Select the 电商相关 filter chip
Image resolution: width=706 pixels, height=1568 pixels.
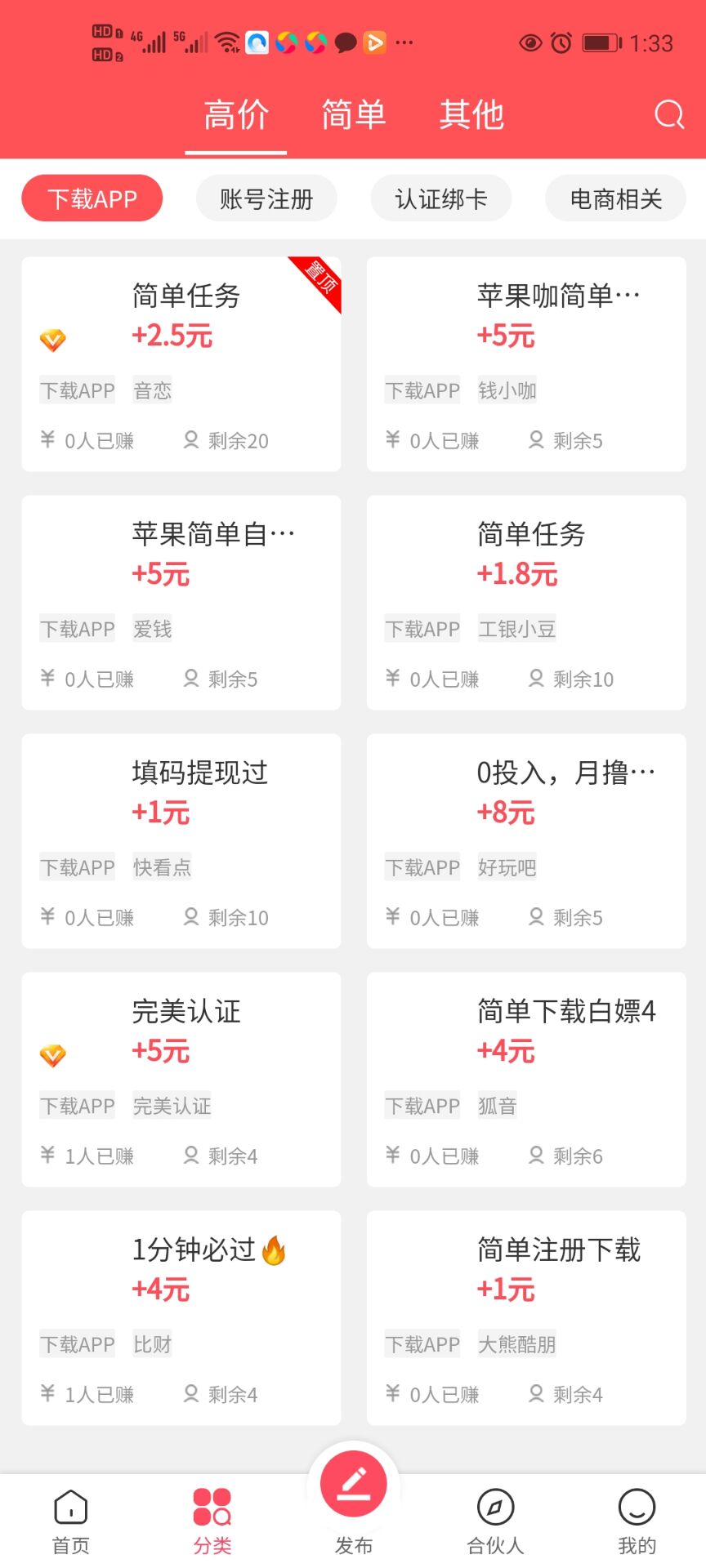click(x=615, y=198)
